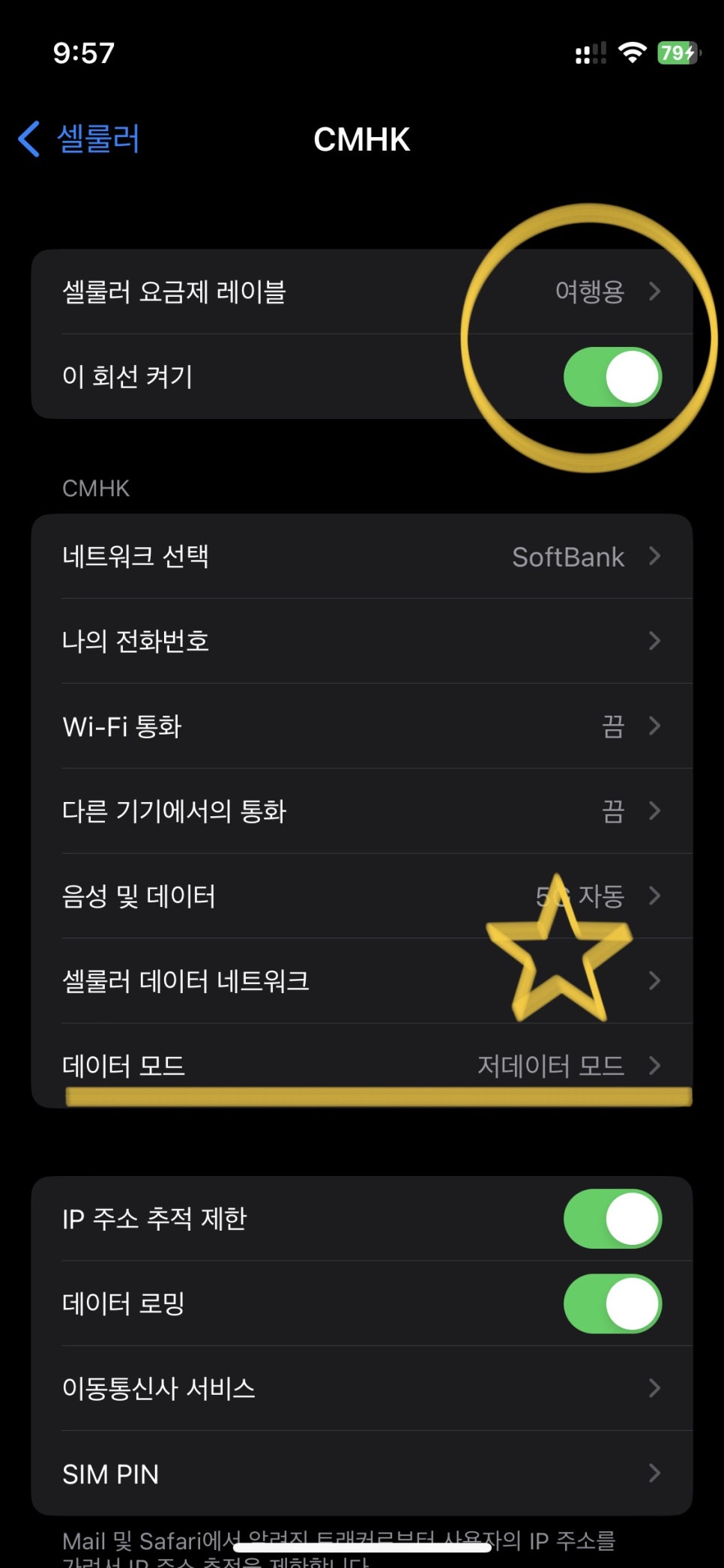This screenshot has width=724, height=1568.
Task: Open 셀룰러 요금제 레이블 setting
Action: tap(361, 292)
